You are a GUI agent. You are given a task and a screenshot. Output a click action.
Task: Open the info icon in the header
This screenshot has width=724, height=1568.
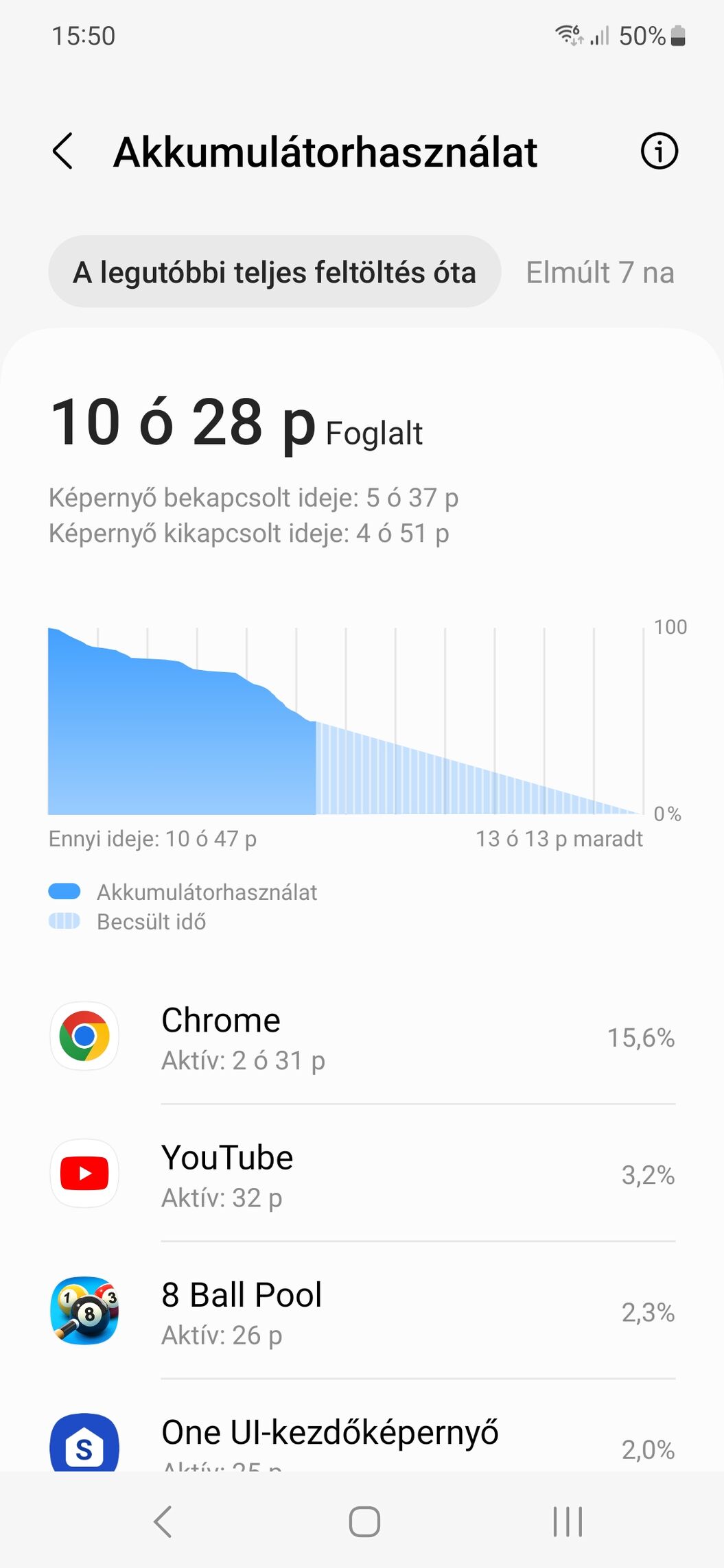click(x=659, y=151)
